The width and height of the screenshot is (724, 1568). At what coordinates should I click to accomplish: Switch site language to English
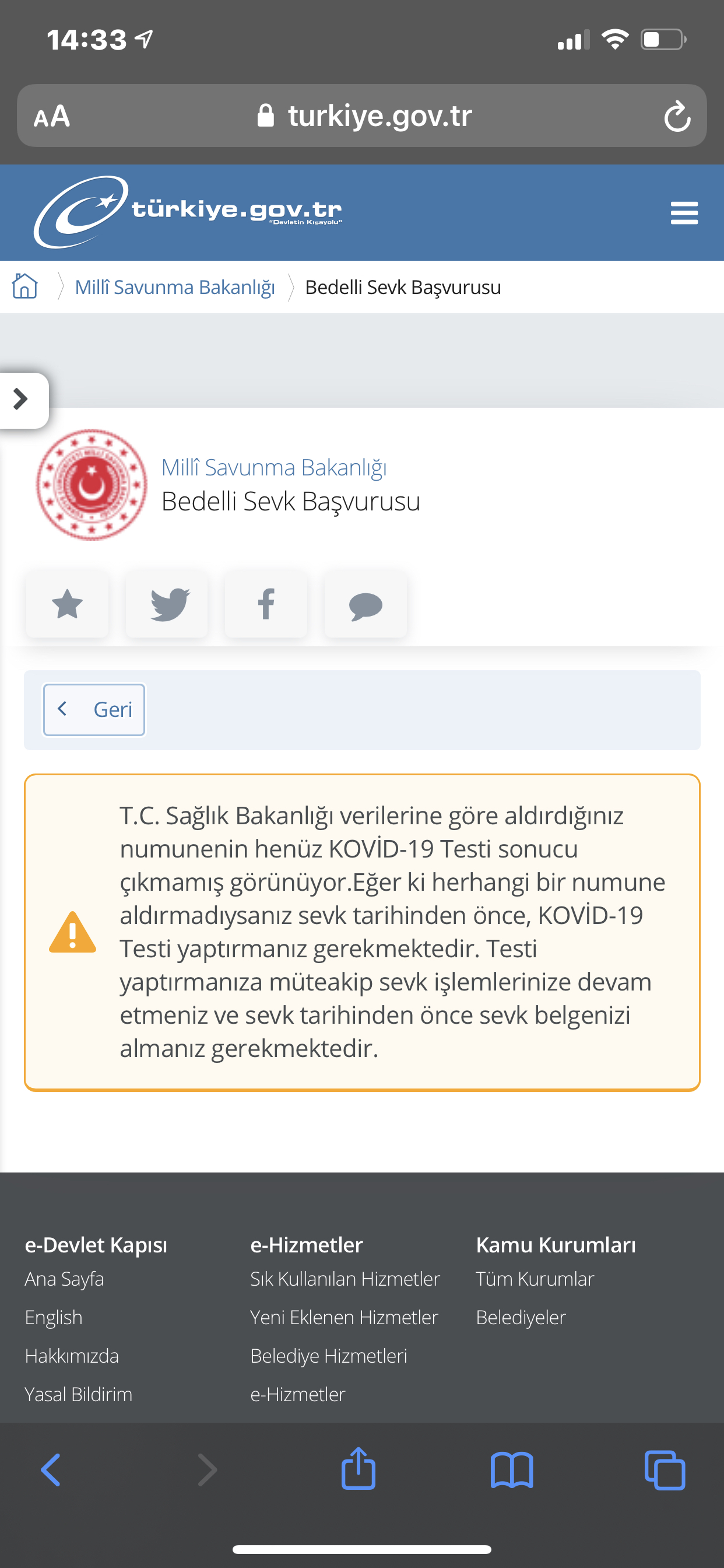pos(54,1317)
